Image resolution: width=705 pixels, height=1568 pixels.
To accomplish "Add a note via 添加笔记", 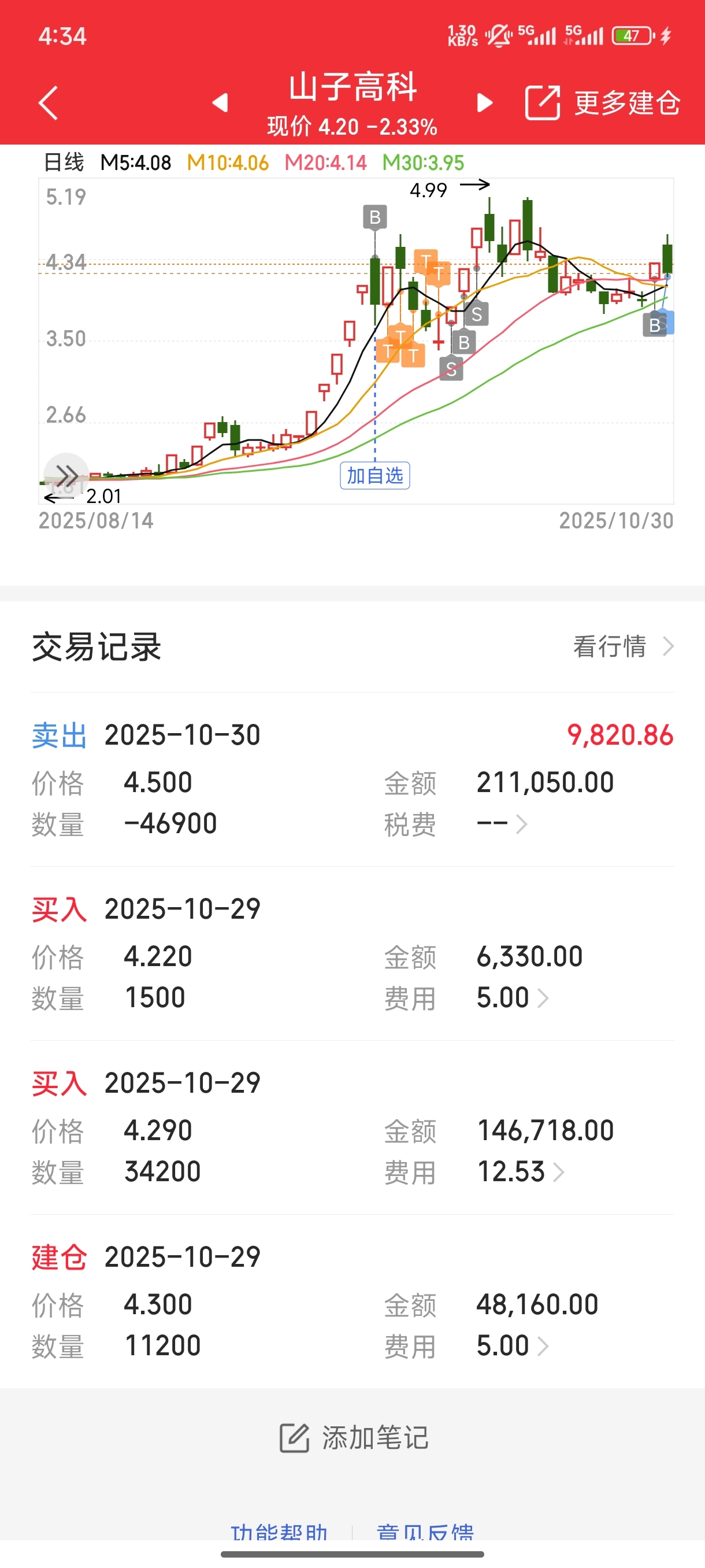I will tap(354, 1438).
